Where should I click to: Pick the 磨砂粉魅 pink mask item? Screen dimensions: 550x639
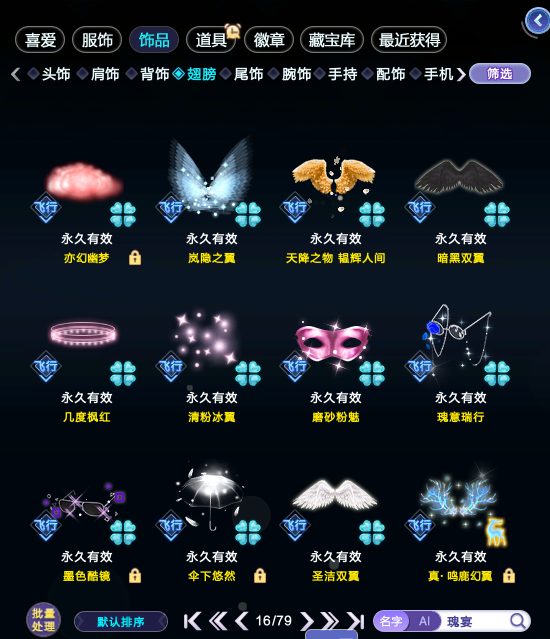coord(335,363)
